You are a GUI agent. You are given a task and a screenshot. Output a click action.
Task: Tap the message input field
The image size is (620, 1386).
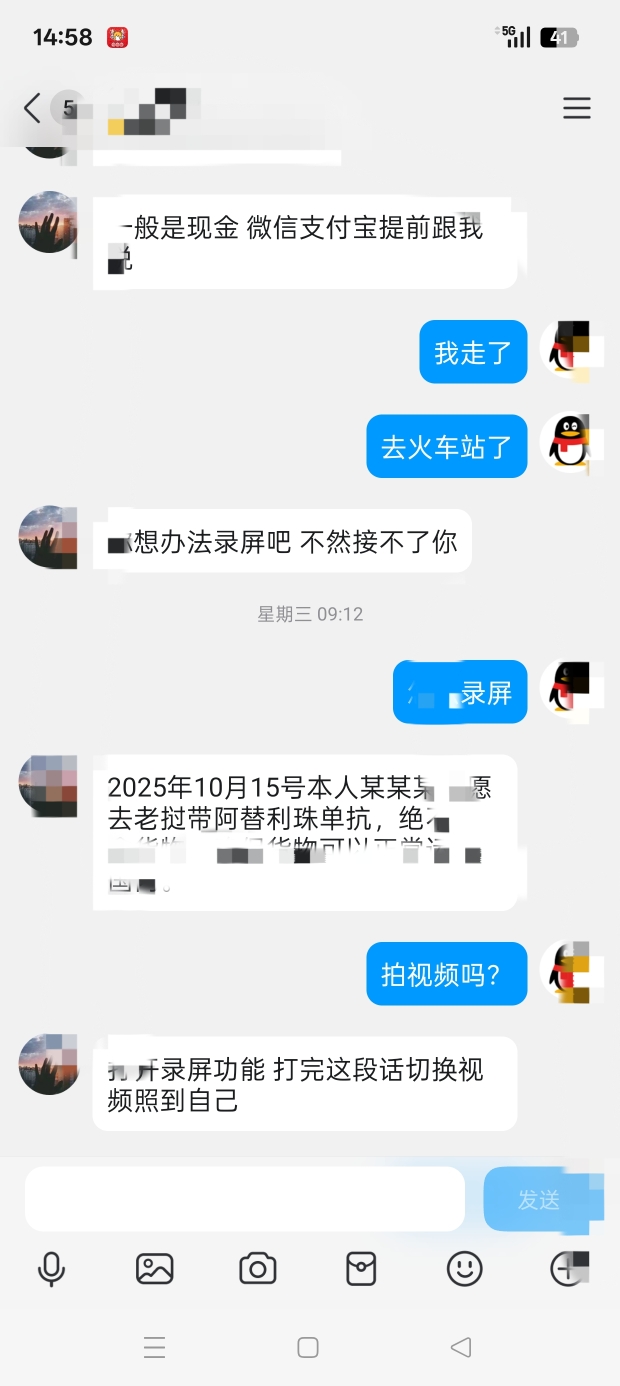click(x=245, y=1199)
